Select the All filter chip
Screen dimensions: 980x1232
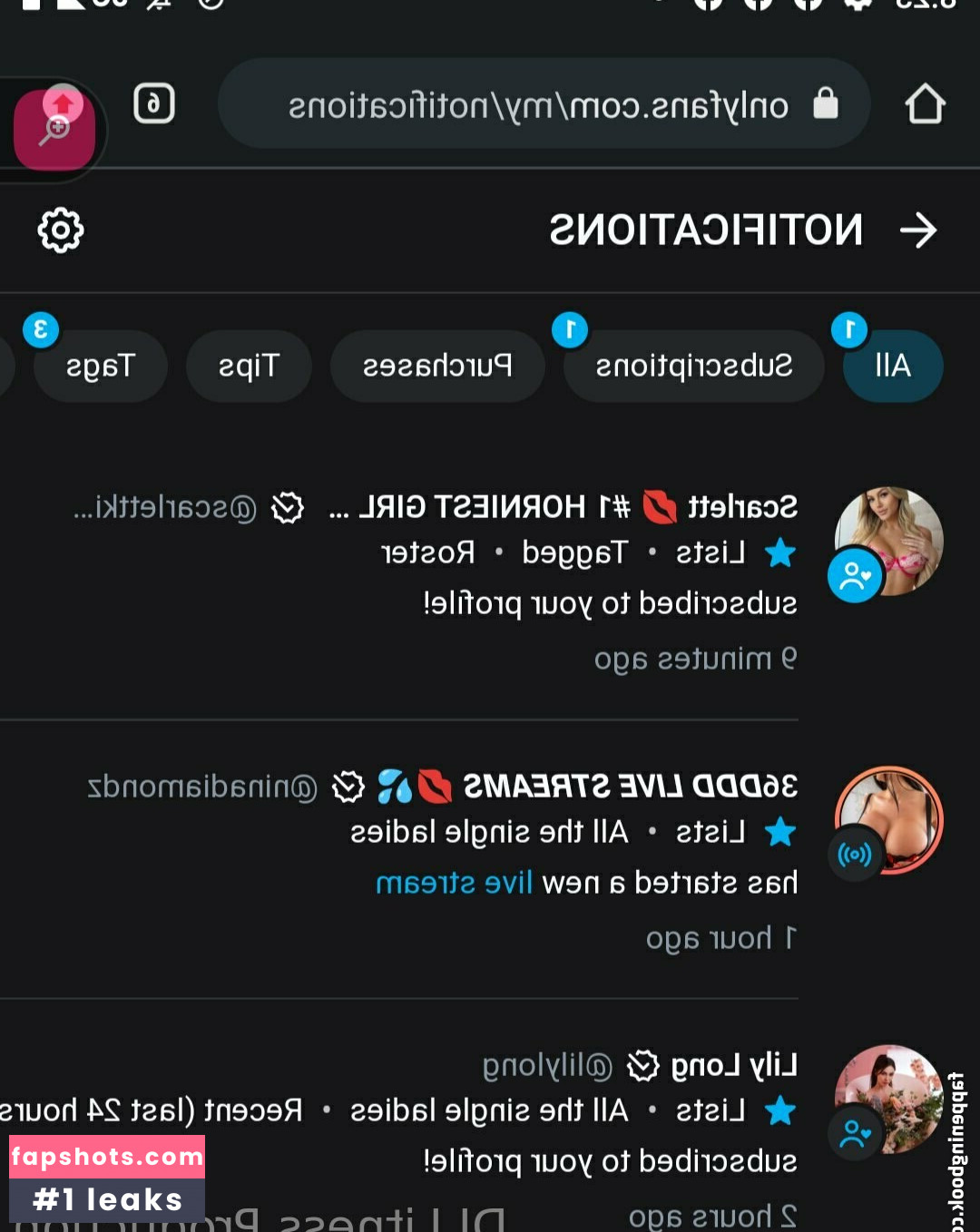(893, 366)
